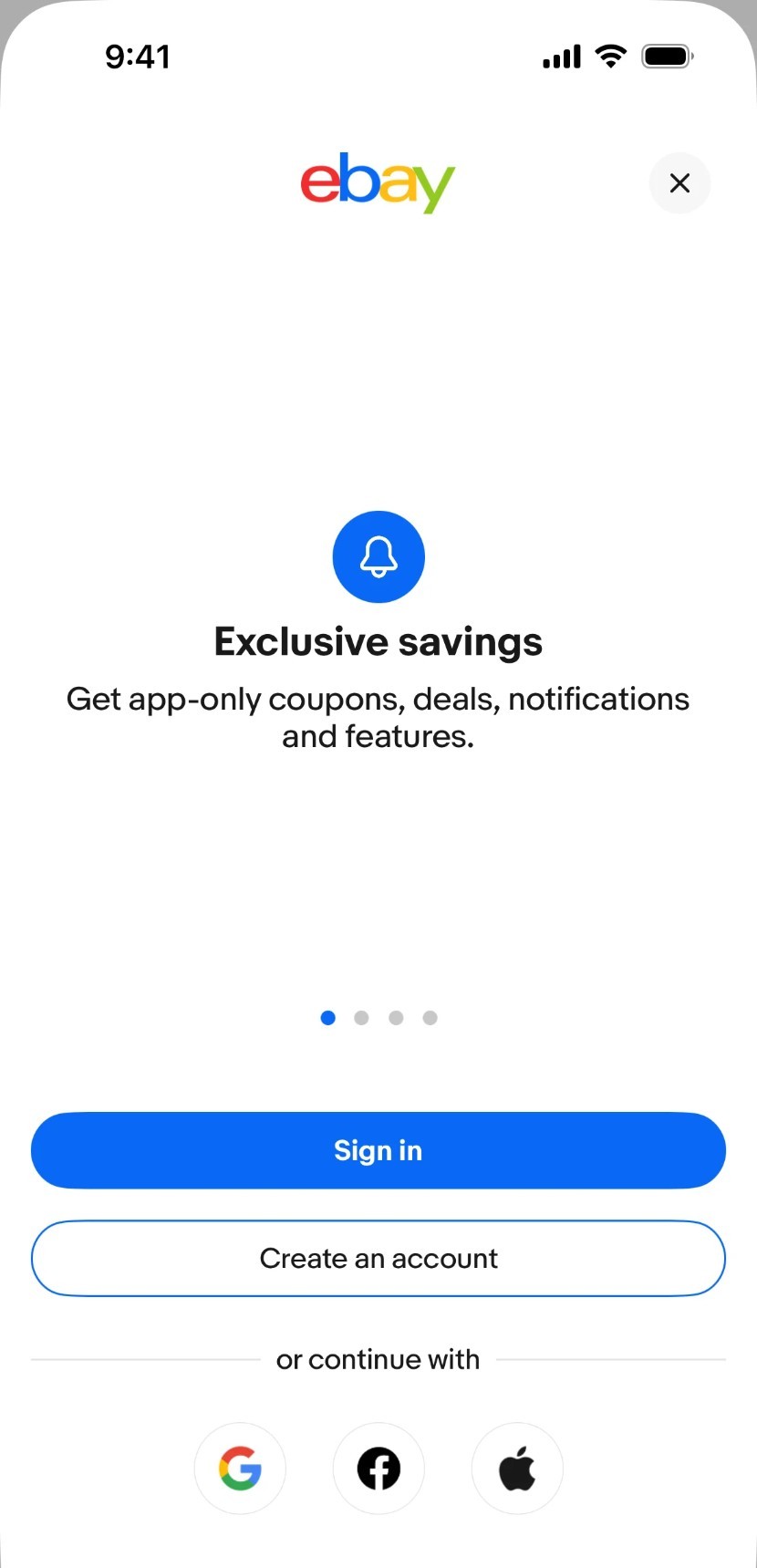Tap the app-only coupons description text

point(378,717)
